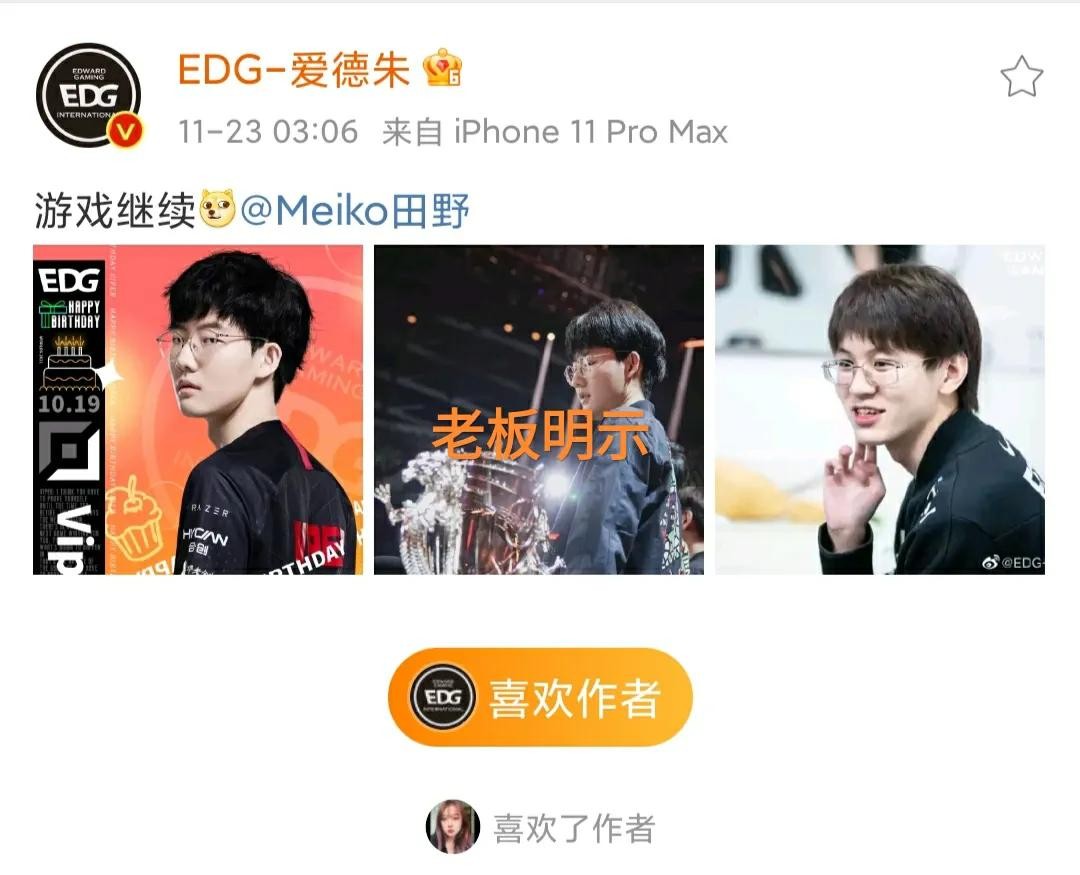This screenshot has width=1080, height=875.
Task: Open the third photo of the post
Action: click(x=879, y=409)
